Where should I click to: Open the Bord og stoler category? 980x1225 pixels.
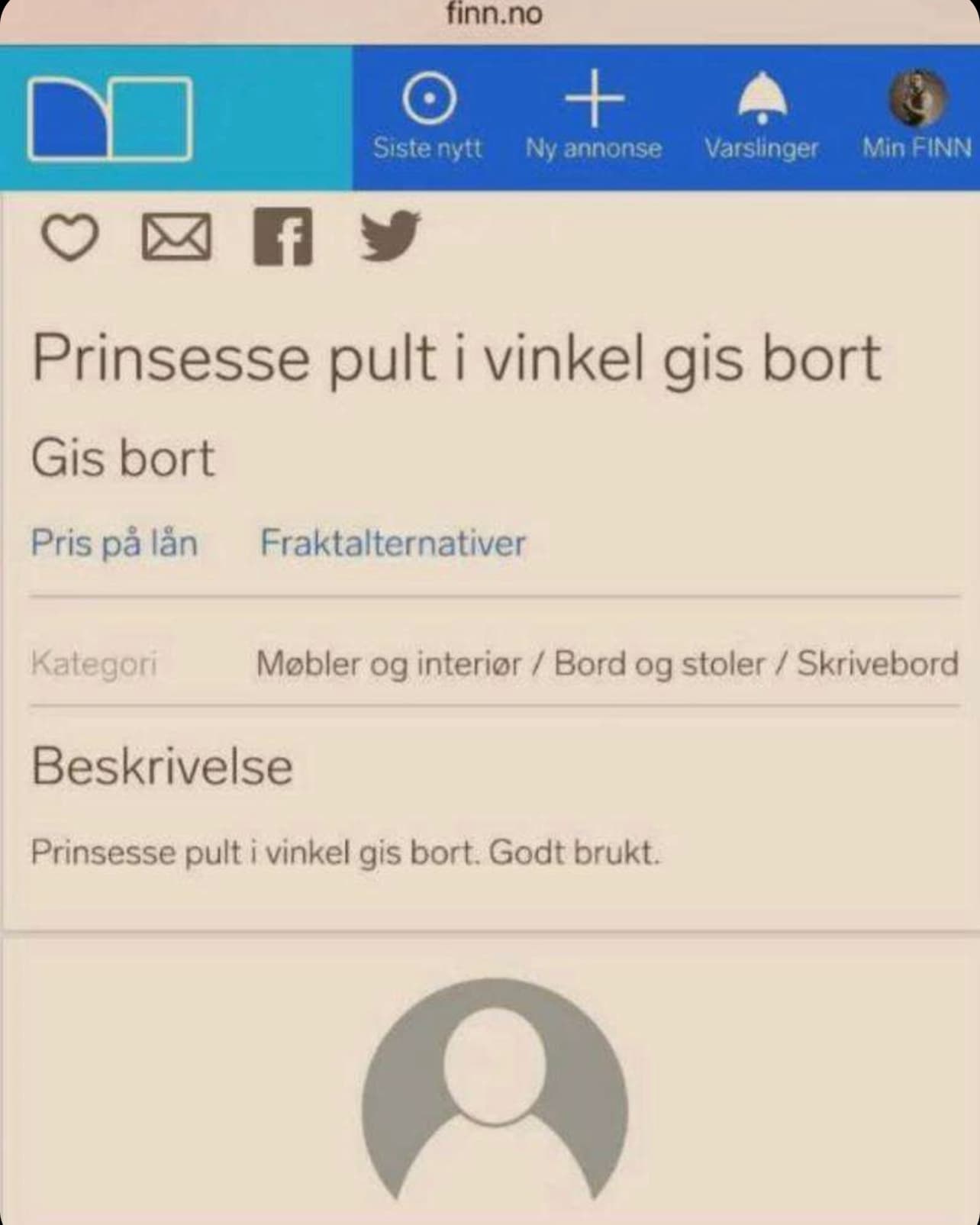click(659, 663)
